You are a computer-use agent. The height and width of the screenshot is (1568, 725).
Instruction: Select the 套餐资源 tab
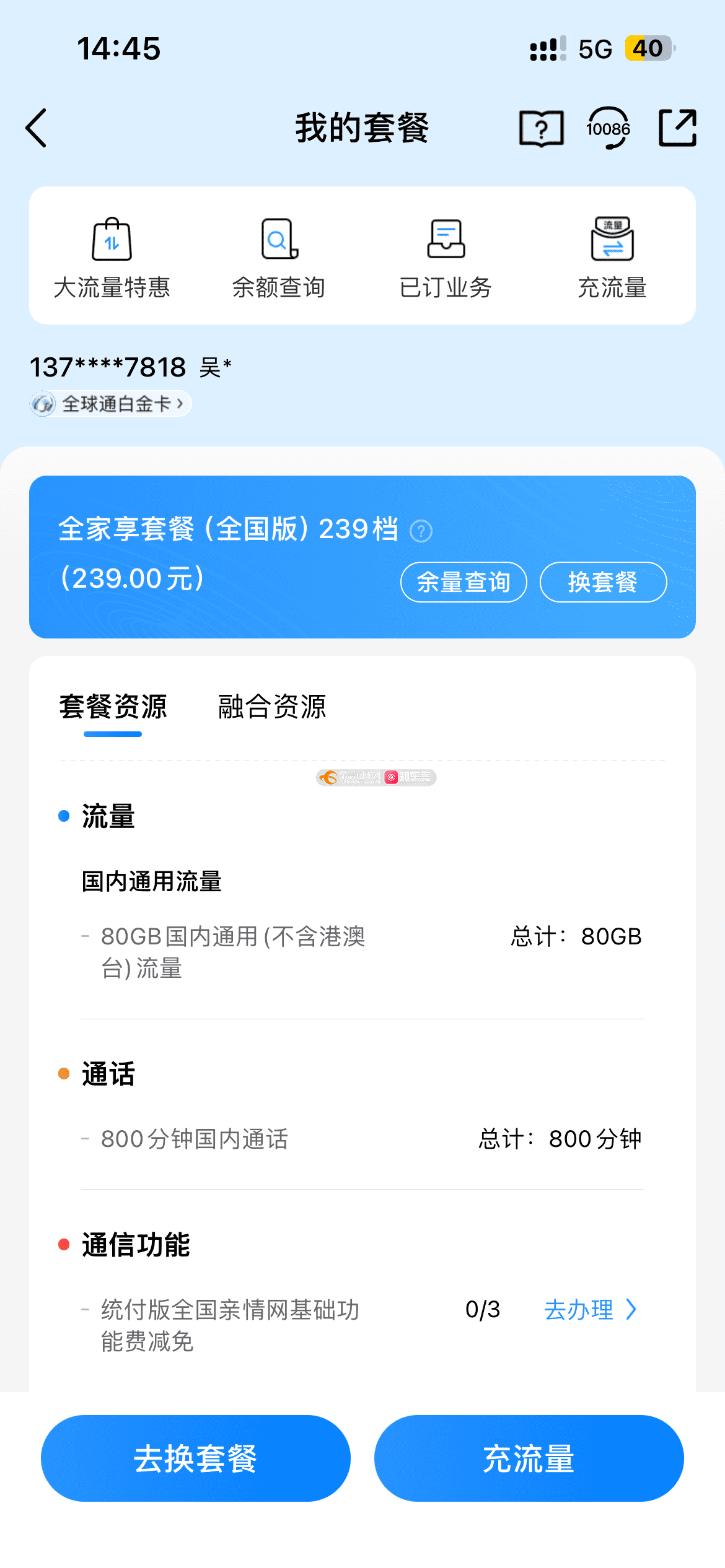point(113,707)
